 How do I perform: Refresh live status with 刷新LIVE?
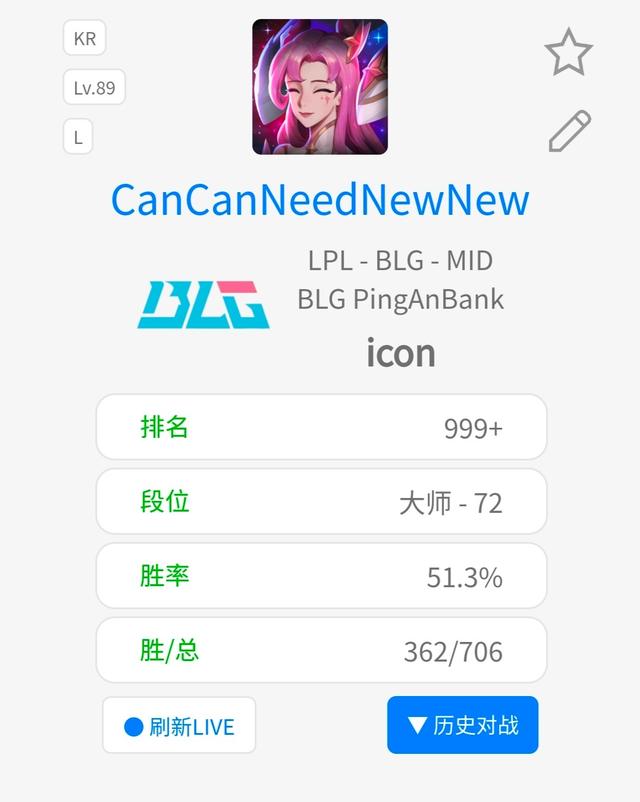pyautogui.click(x=179, y=725)
